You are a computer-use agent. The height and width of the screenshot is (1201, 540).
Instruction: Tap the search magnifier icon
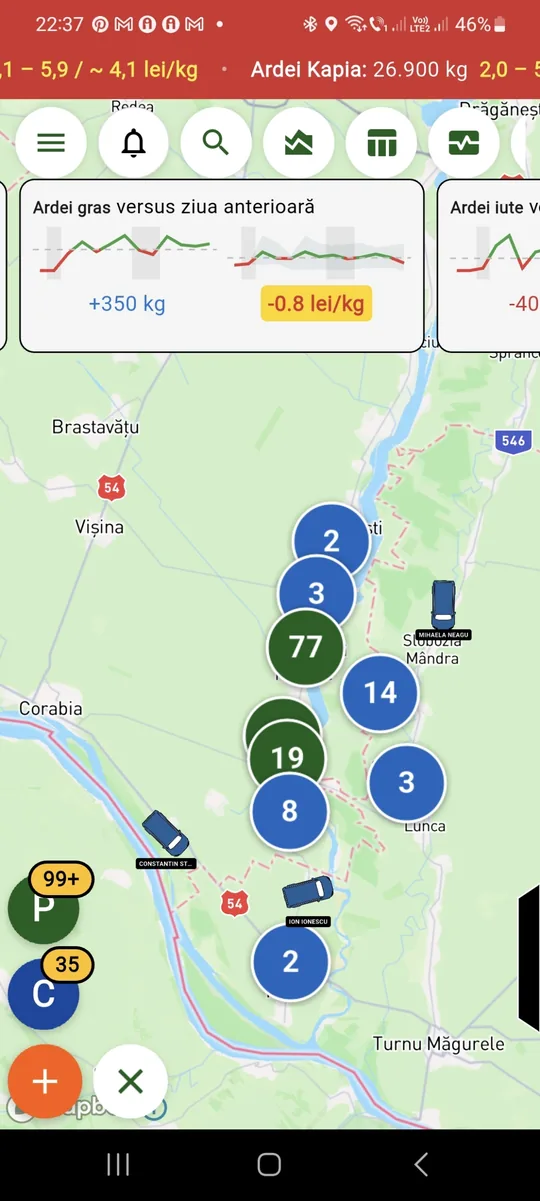(x=216, y=143)
